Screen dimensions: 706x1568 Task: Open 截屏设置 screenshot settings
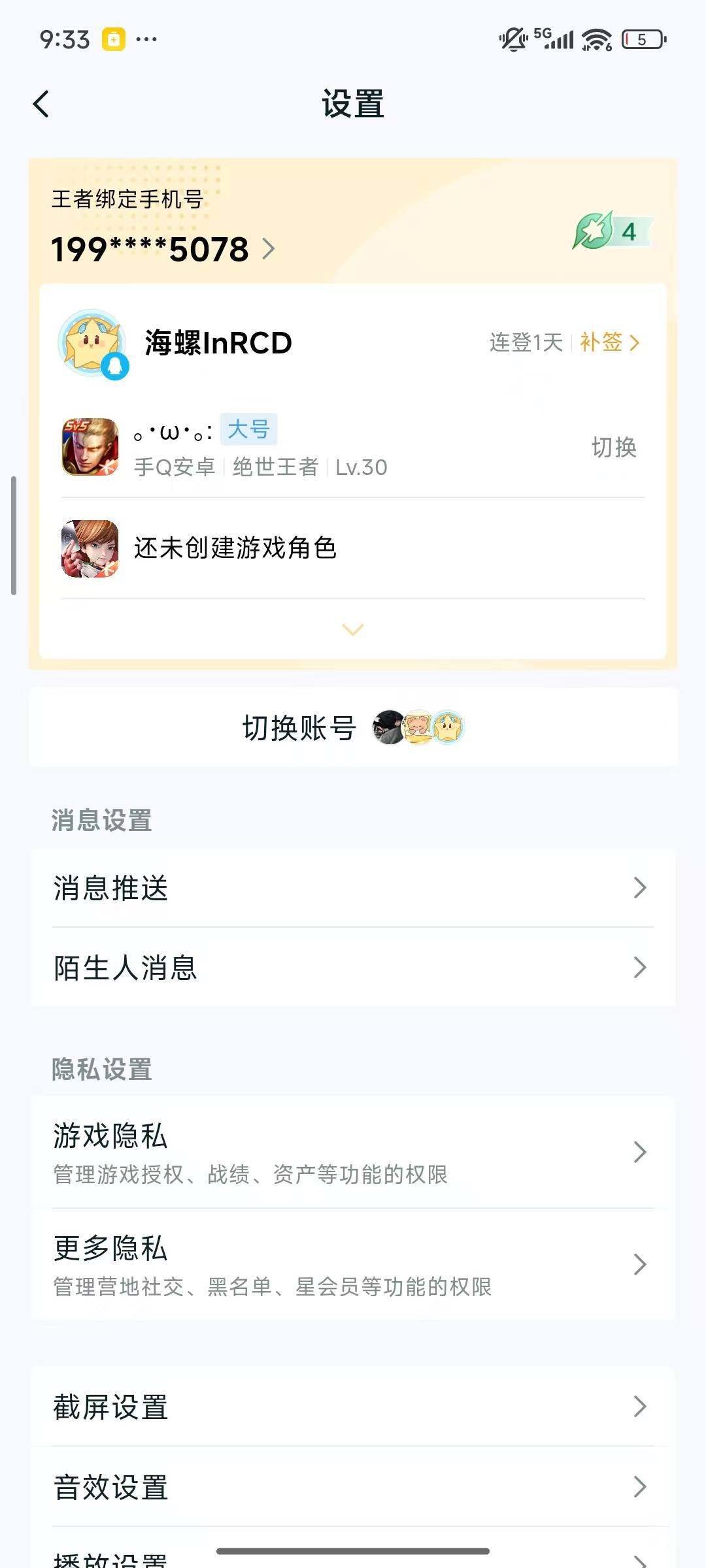pyautogui.click(x=352, y=1409)
